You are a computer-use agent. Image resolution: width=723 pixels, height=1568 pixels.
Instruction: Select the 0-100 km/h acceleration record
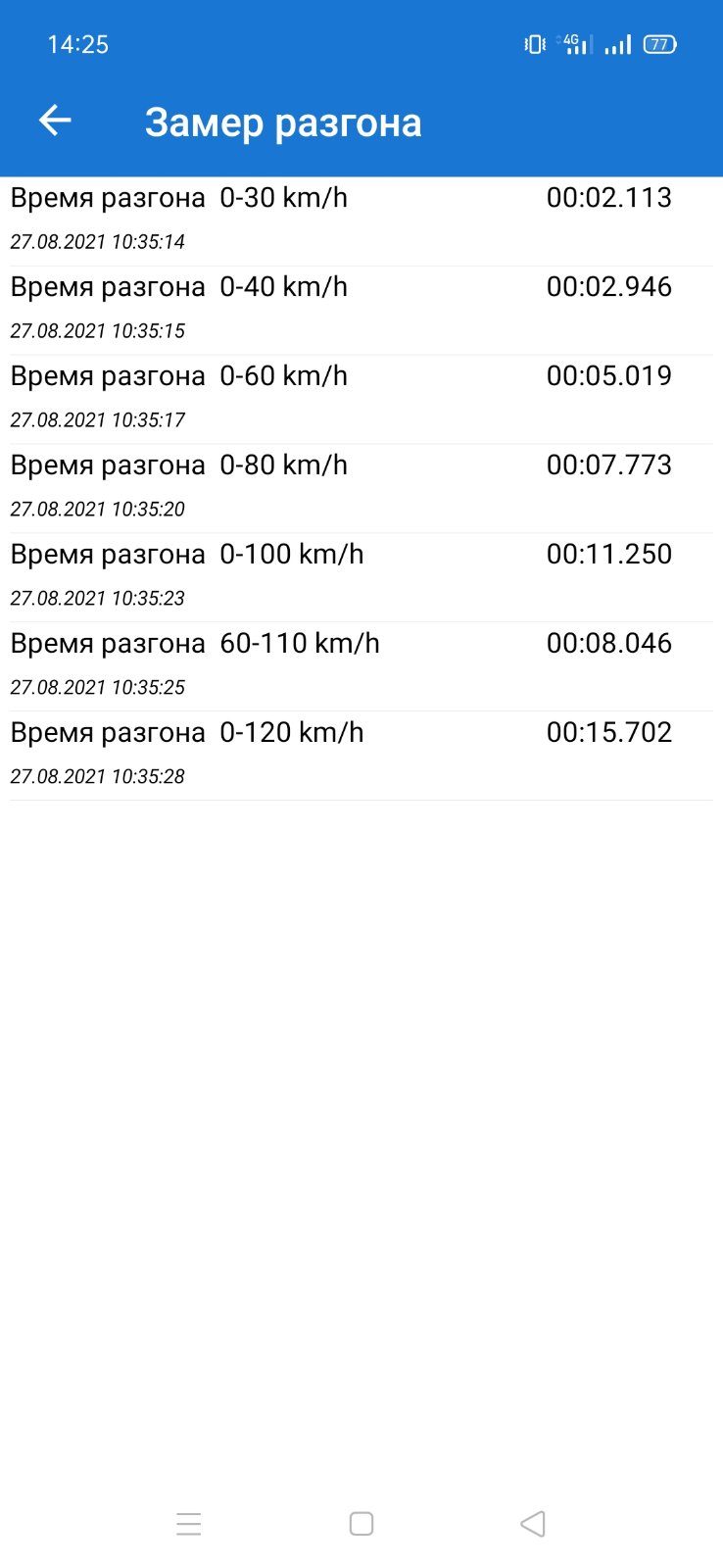[x=361, y=578]
